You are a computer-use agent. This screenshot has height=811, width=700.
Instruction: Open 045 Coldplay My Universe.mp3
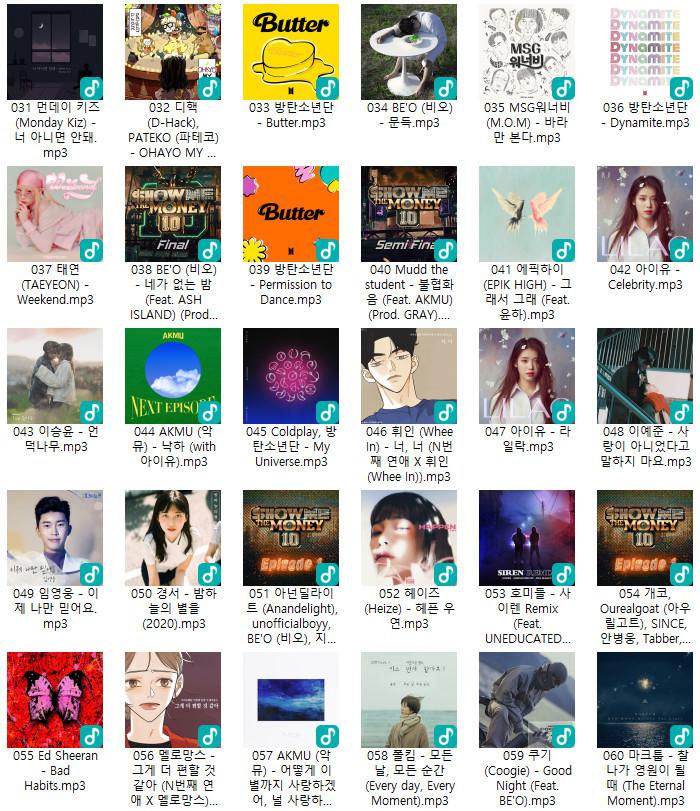(290, 377)
